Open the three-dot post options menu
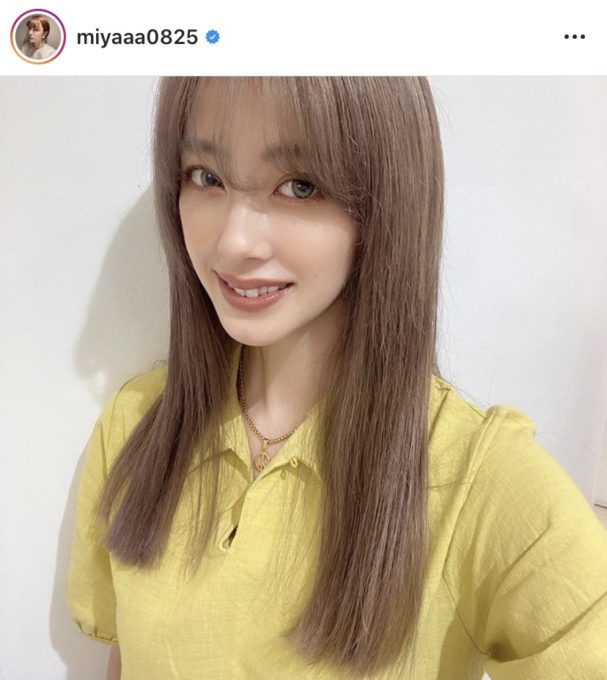 (x=574, y=37)
